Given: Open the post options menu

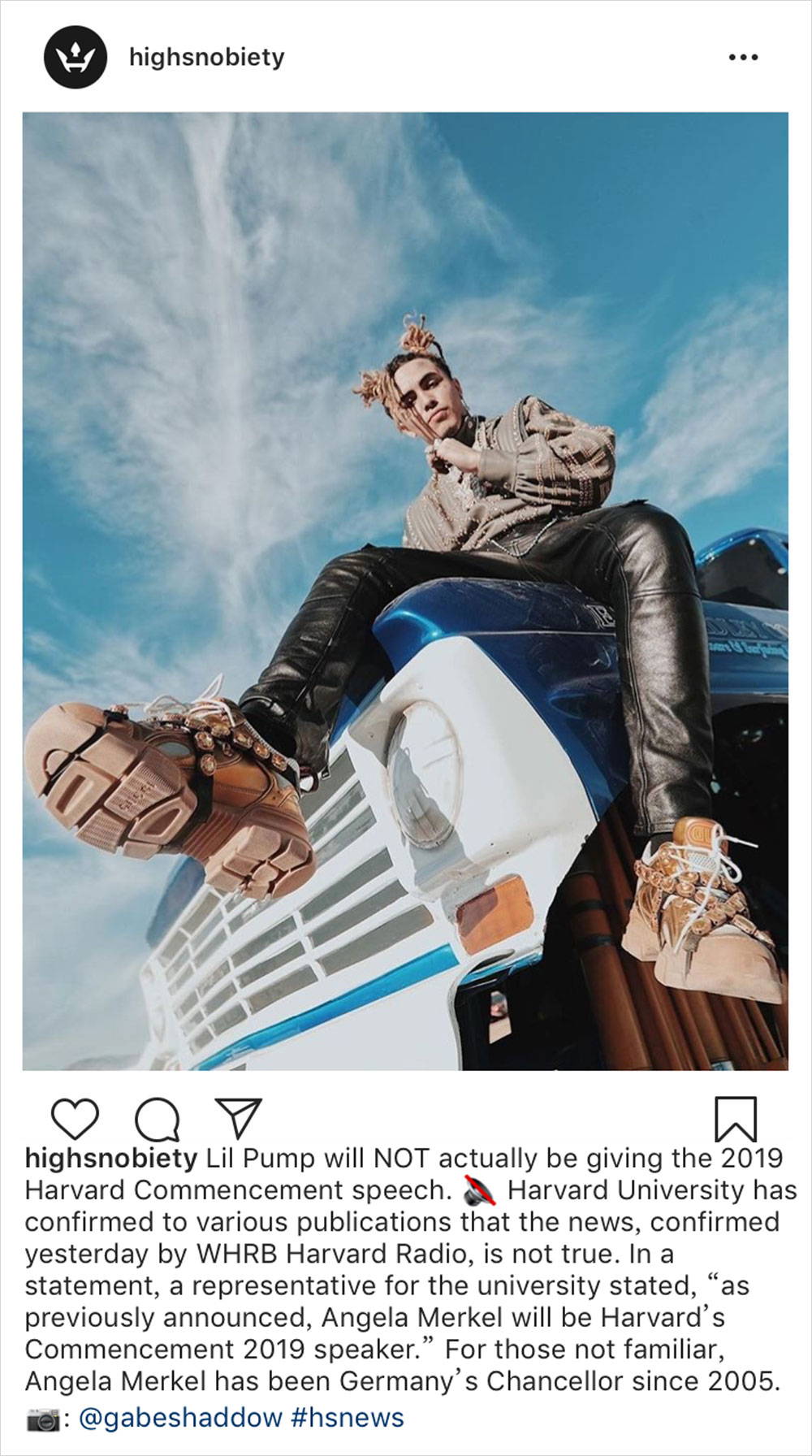Looking at the screenshot, I should tap(743, 58).
